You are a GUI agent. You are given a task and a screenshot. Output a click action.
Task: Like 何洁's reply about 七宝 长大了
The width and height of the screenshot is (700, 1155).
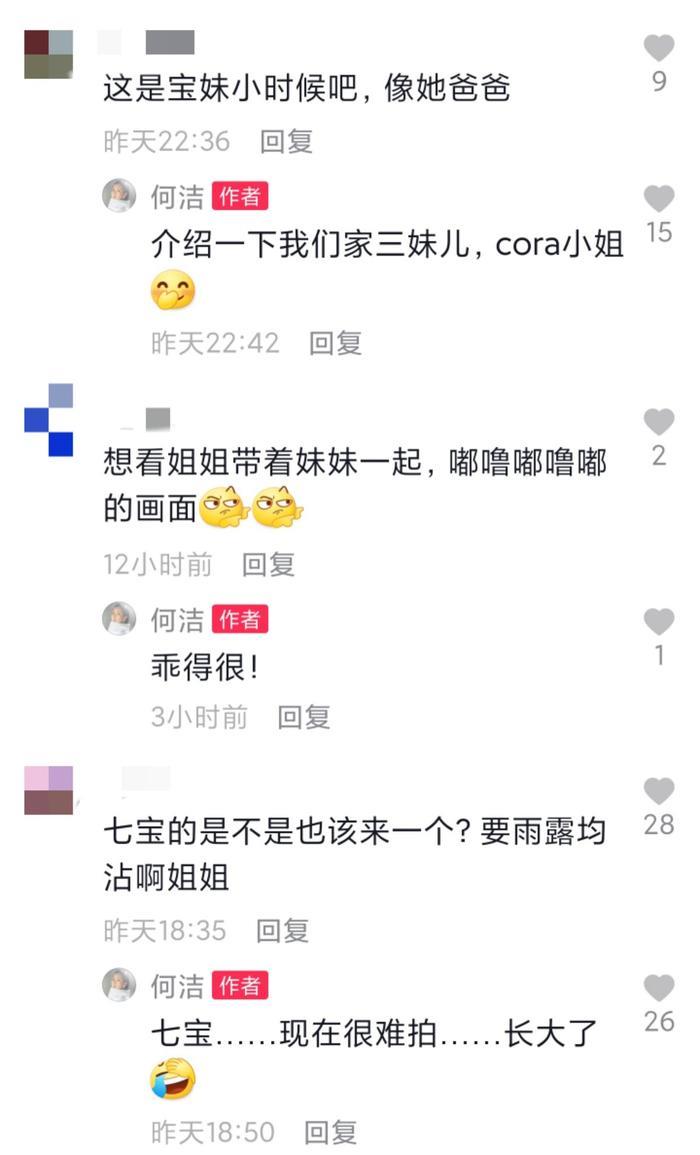(x=658, y=988)
